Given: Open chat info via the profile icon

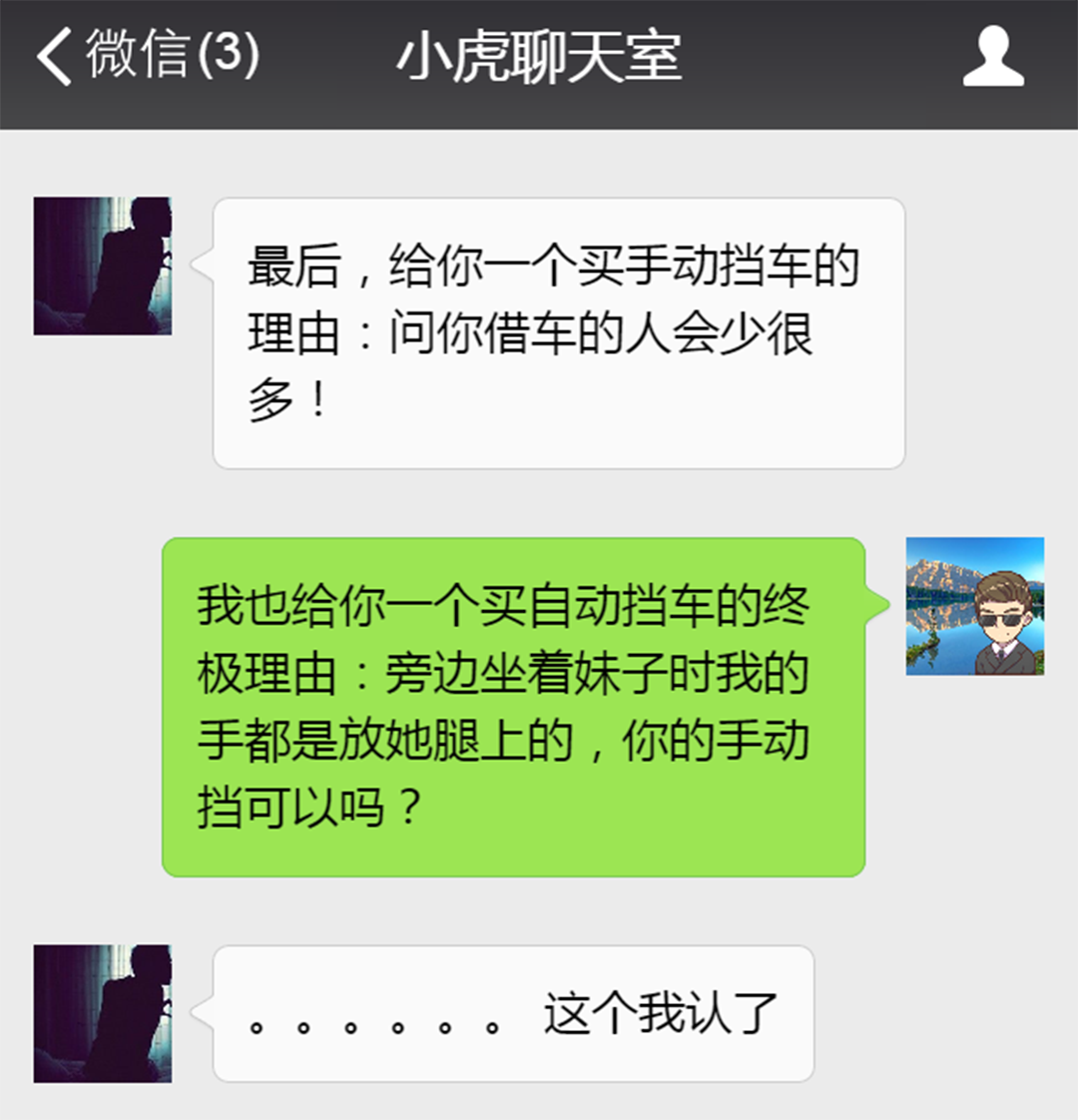Looking at the screenshot, I should tap(992, 57).
